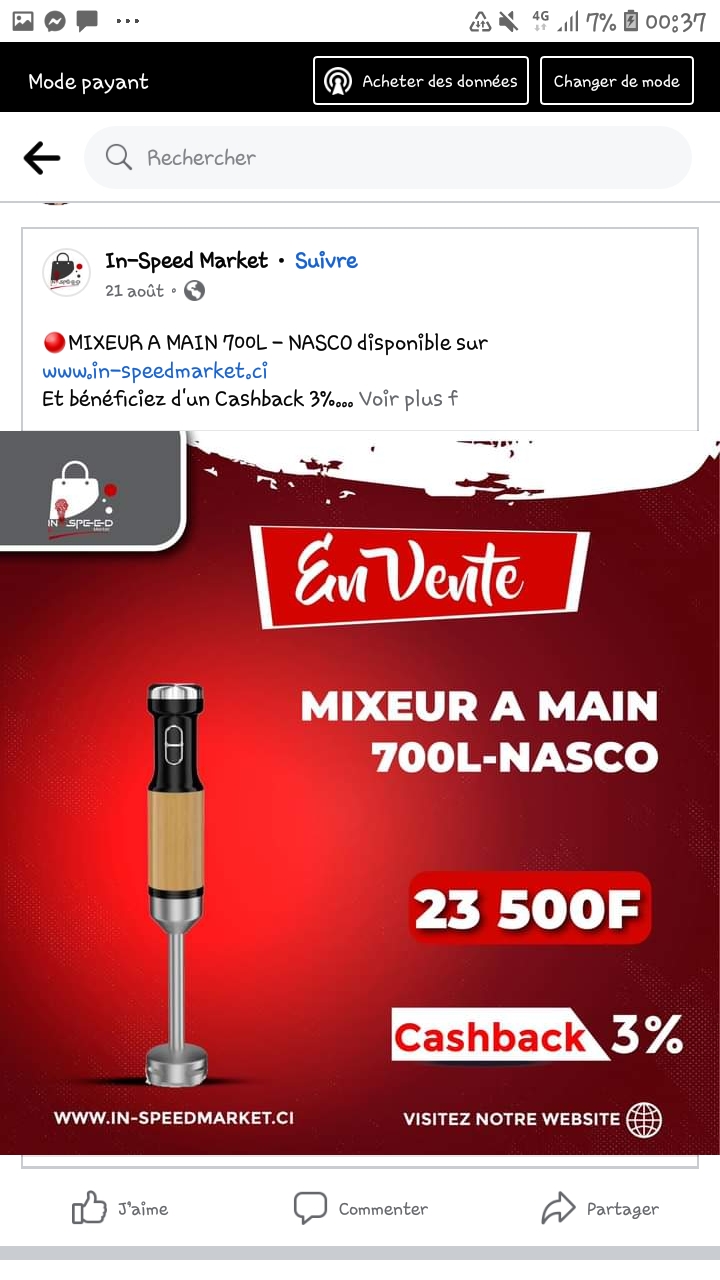The width and height of the screenshot is (720, 1280).
Task: Comment on the post via Commenter
Action: [361, 1208]
